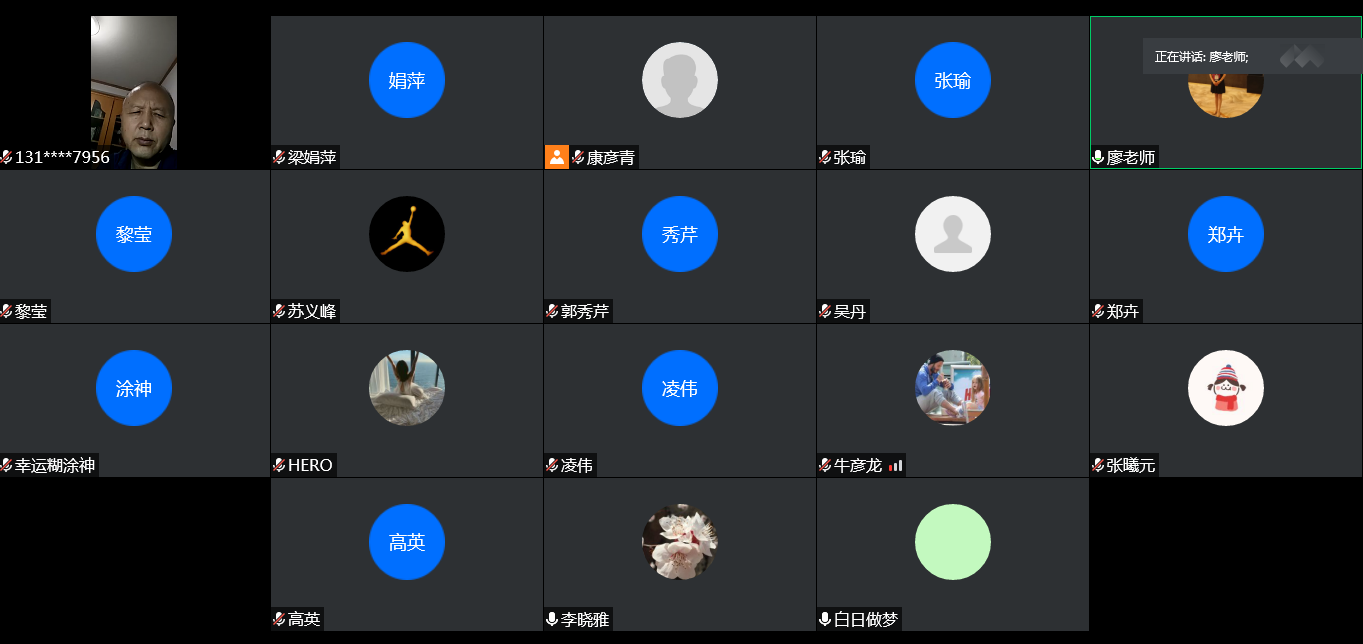
Task: Open 康彦青's participant tile
Action: point(680,92)
